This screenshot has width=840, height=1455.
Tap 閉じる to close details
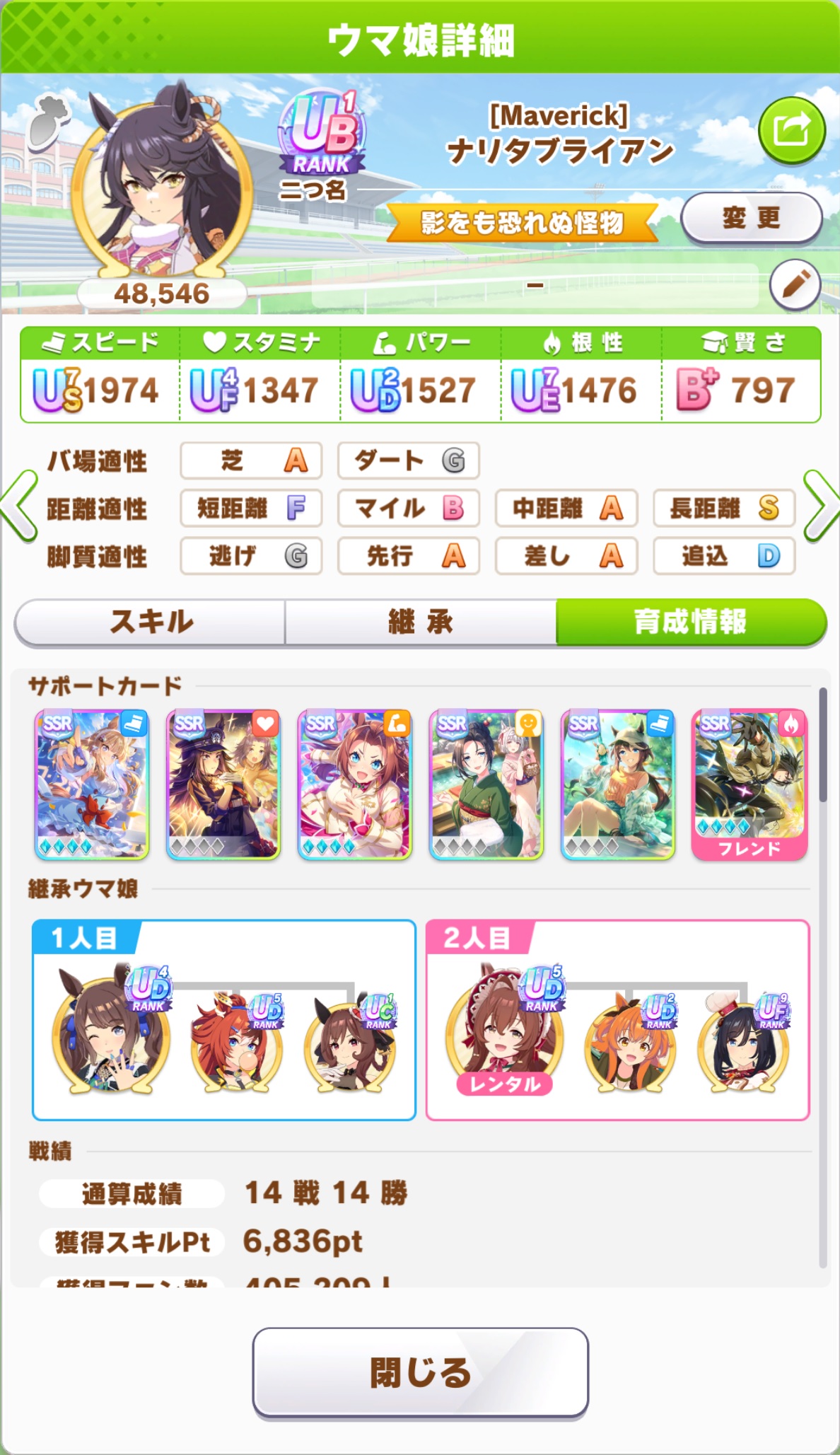coord(420,1372)
